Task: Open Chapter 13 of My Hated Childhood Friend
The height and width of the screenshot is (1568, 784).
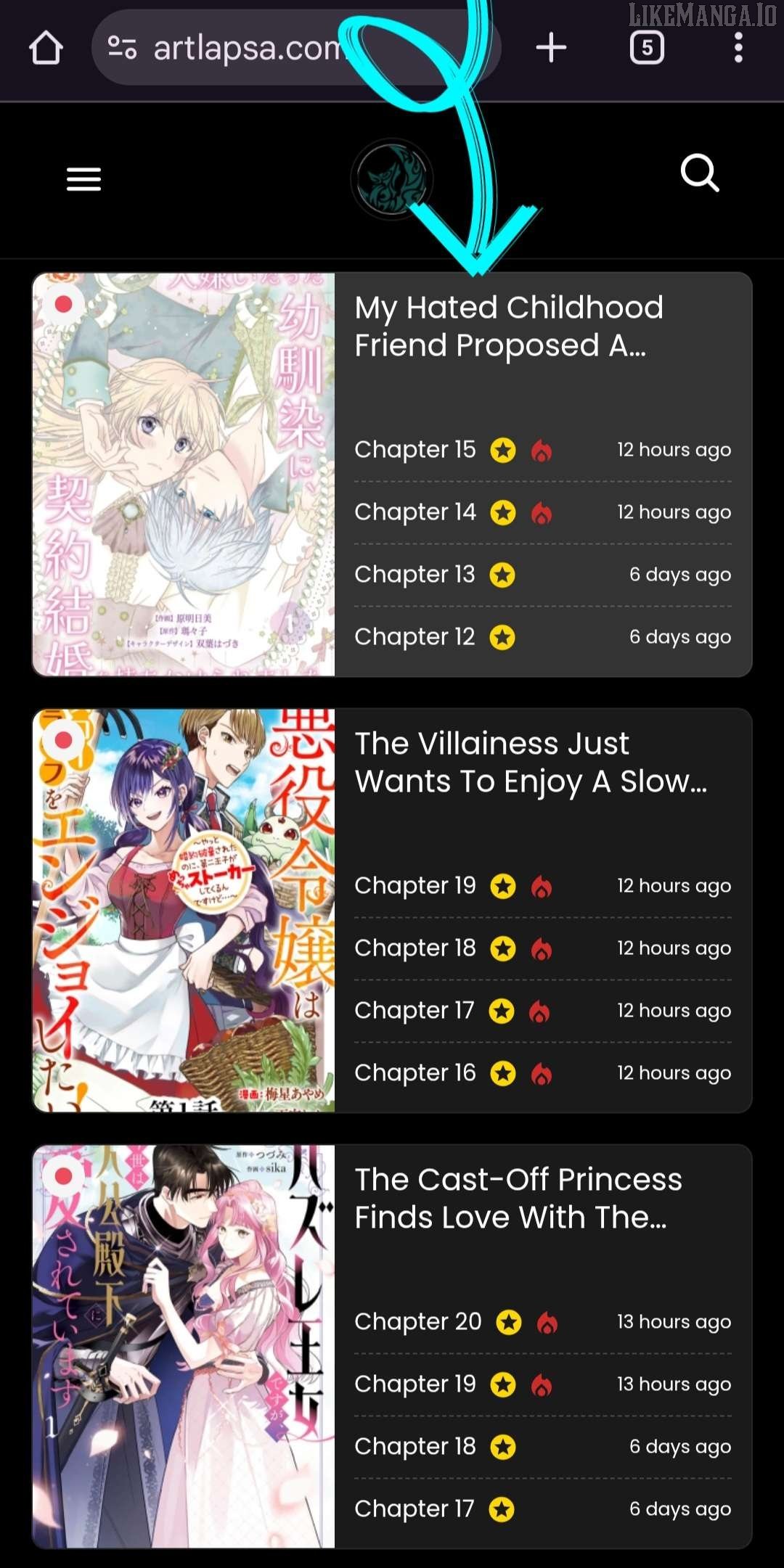Action: 415,575
